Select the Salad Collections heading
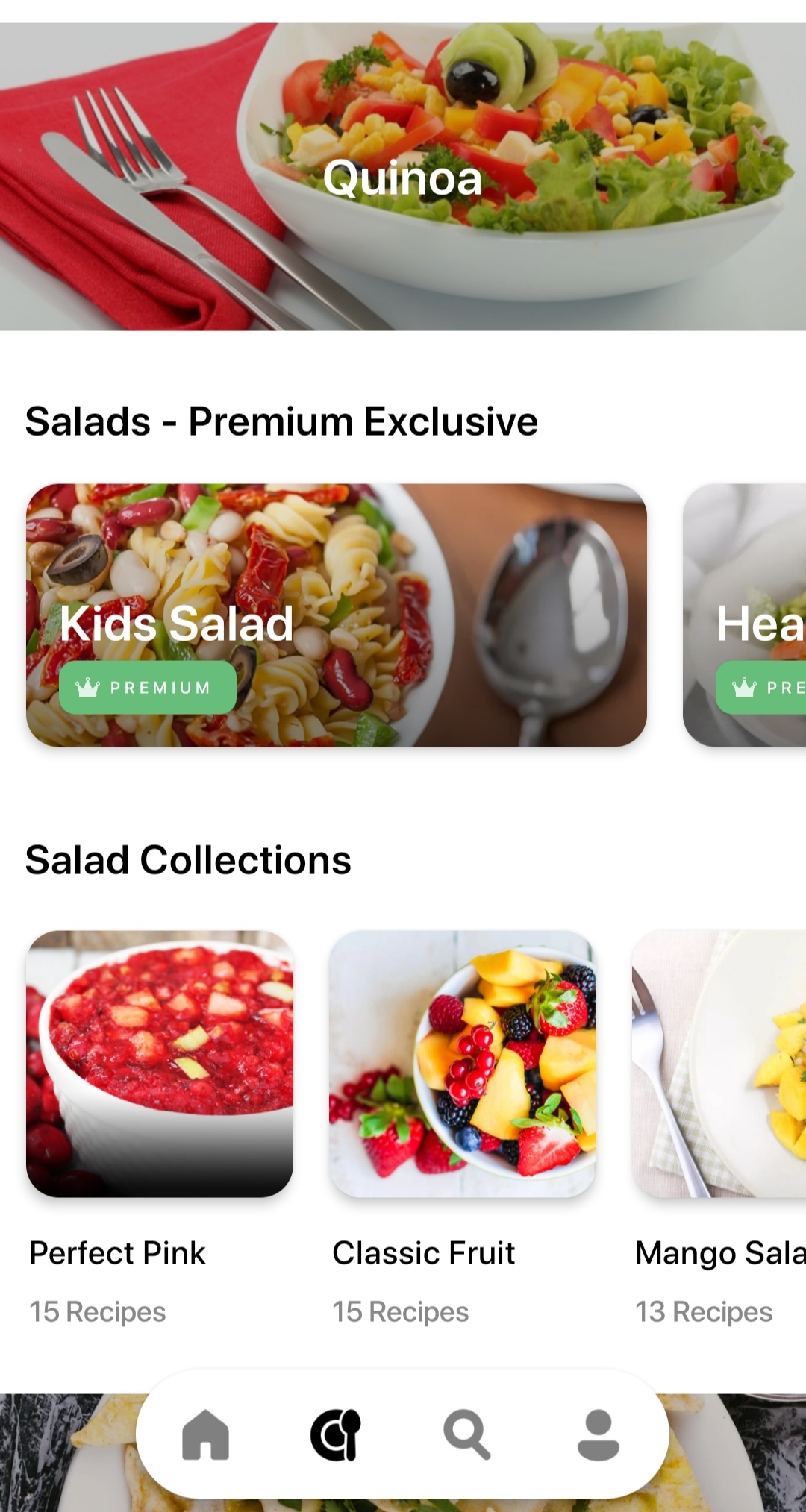806x1512 pixels. tap(189, 859)
